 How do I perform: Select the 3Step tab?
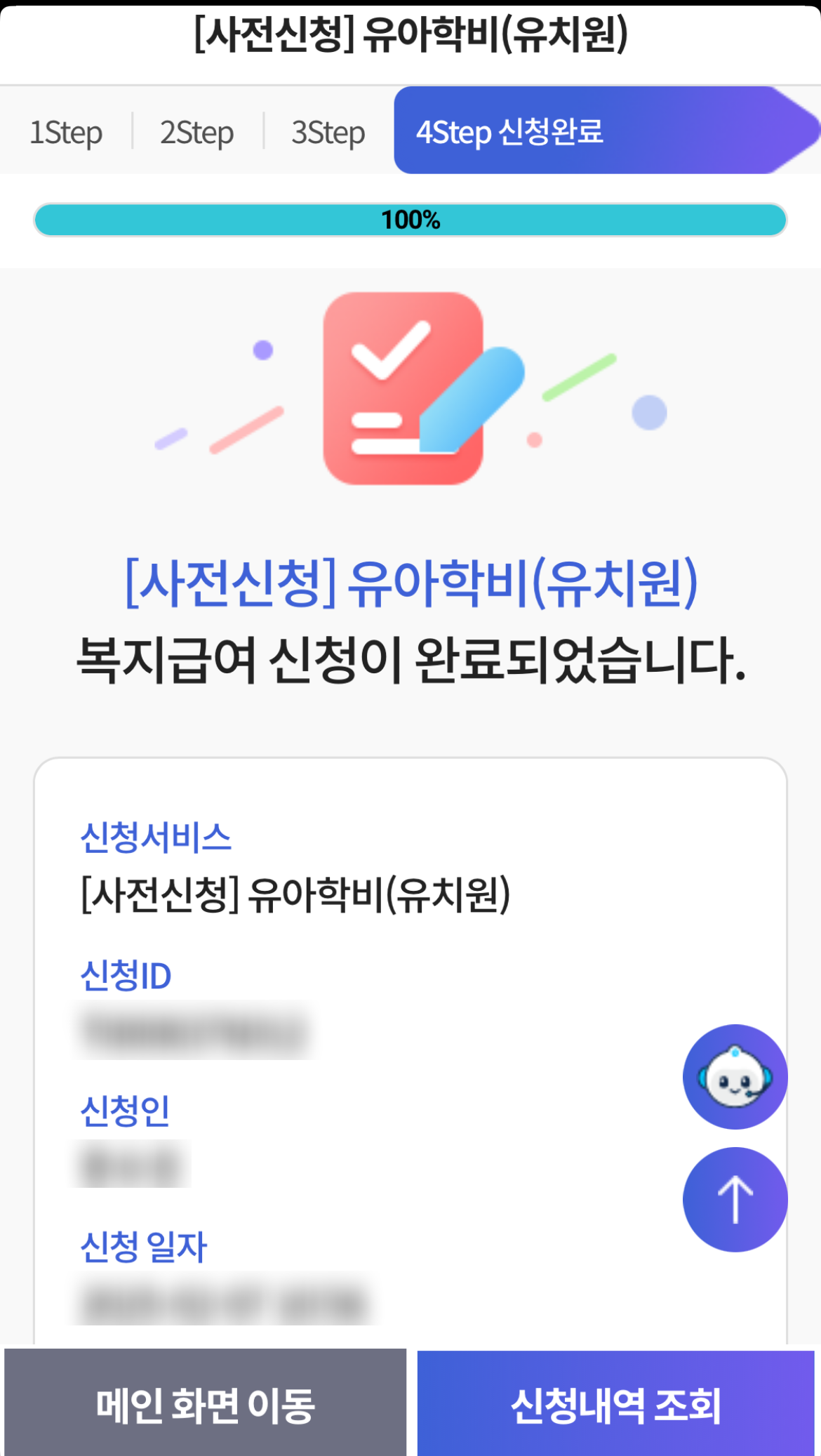tap(328, 131)
